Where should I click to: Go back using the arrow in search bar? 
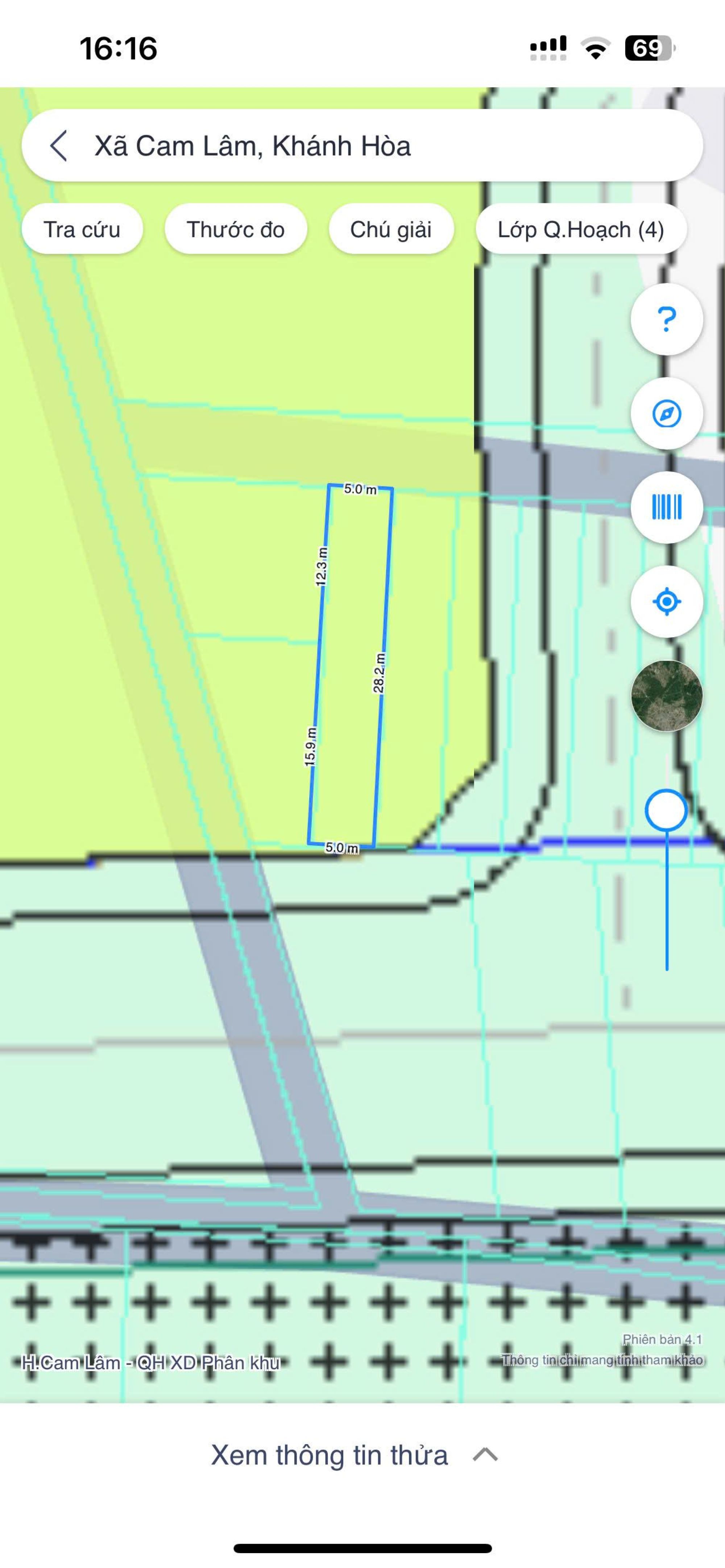[x=58, y=146]
